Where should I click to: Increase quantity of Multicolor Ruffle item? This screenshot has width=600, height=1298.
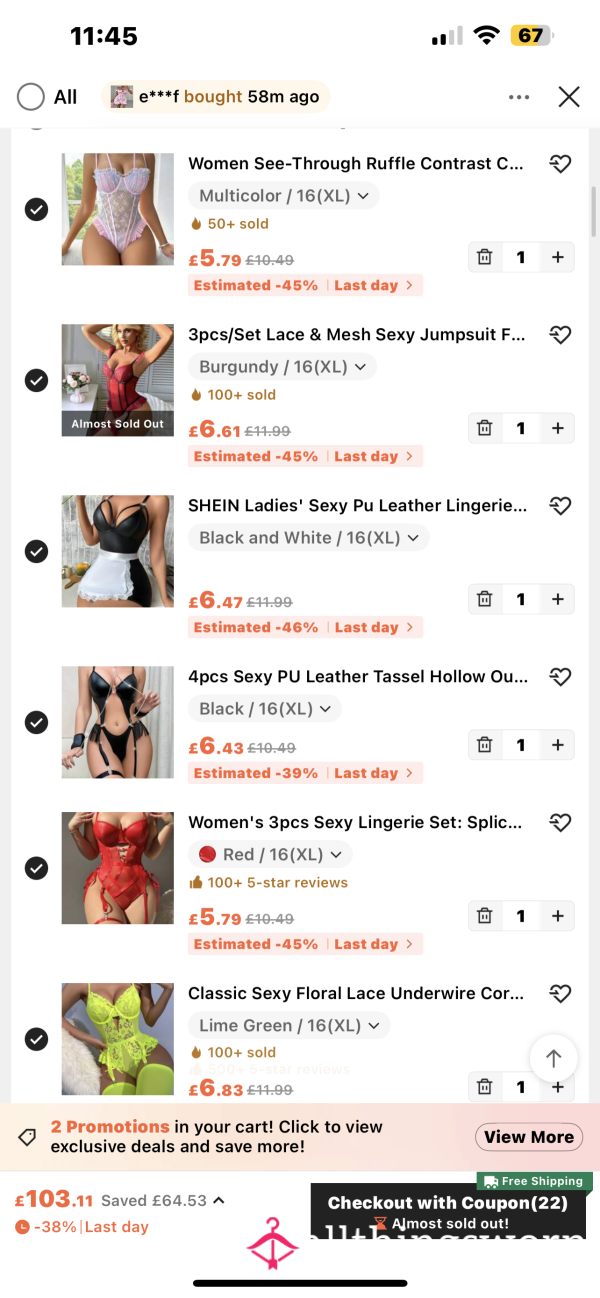557,257
